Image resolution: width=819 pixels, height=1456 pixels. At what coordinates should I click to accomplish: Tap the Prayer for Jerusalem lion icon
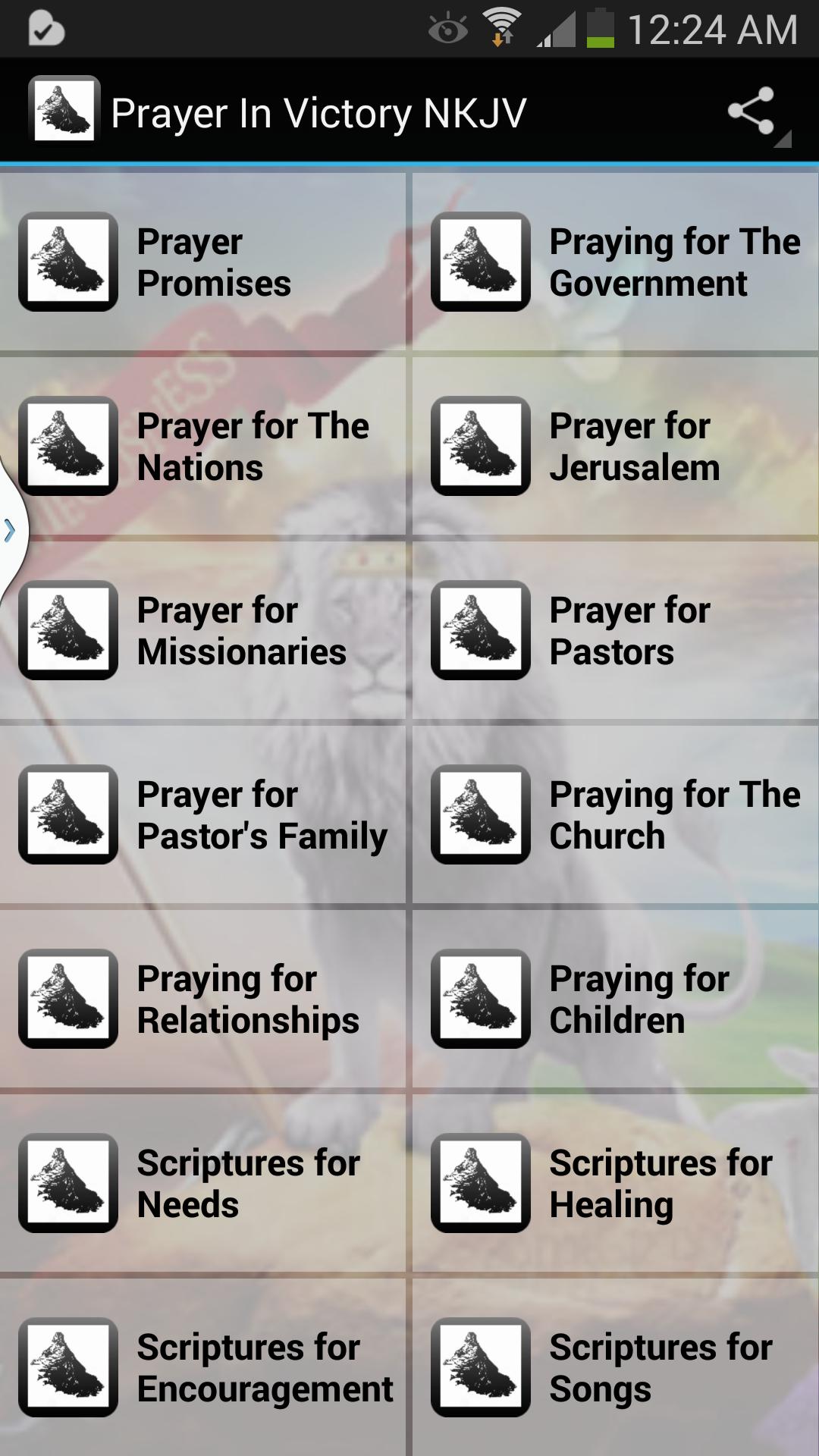pos(479,447)
